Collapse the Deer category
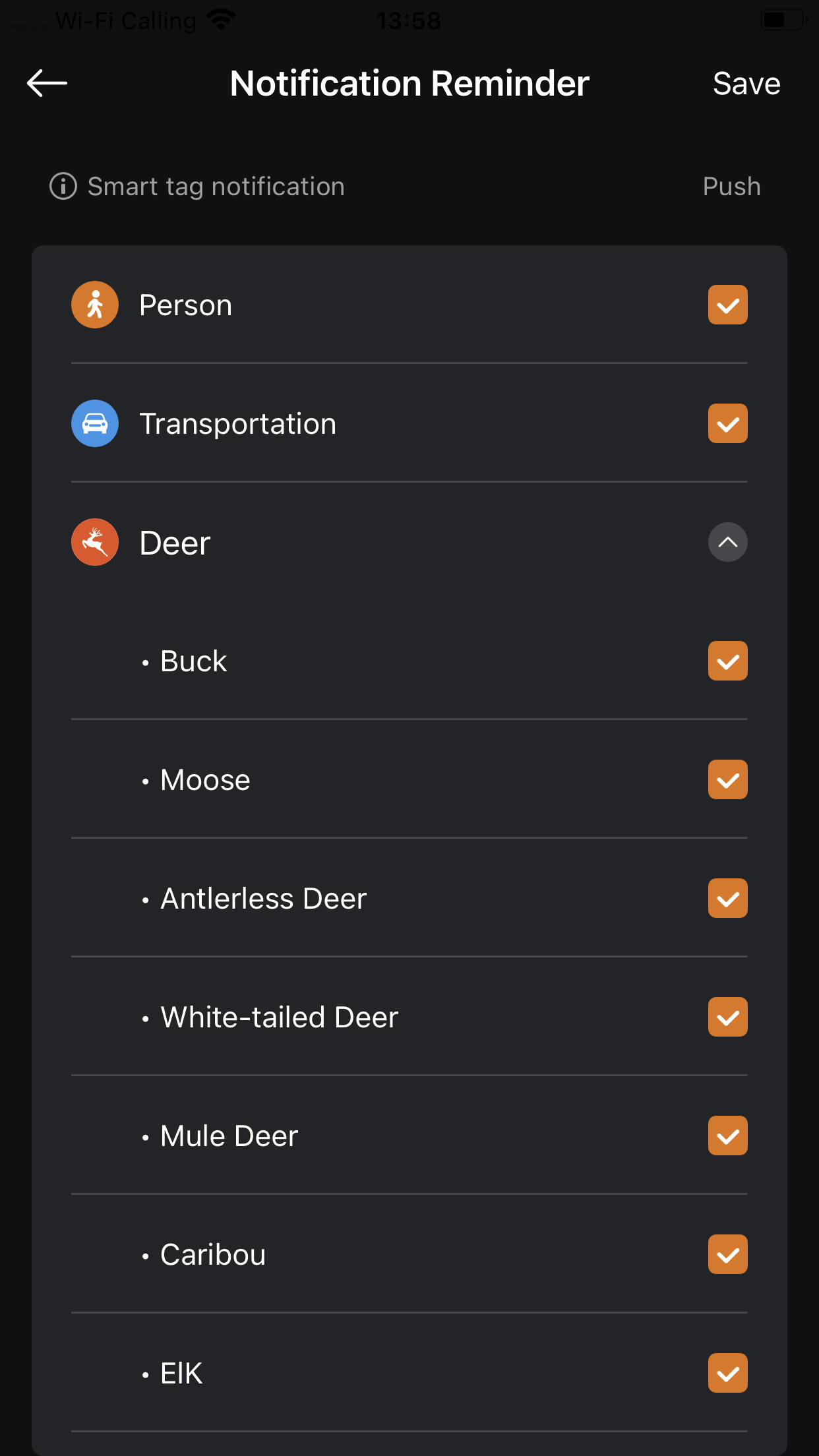 coord(727,542)
